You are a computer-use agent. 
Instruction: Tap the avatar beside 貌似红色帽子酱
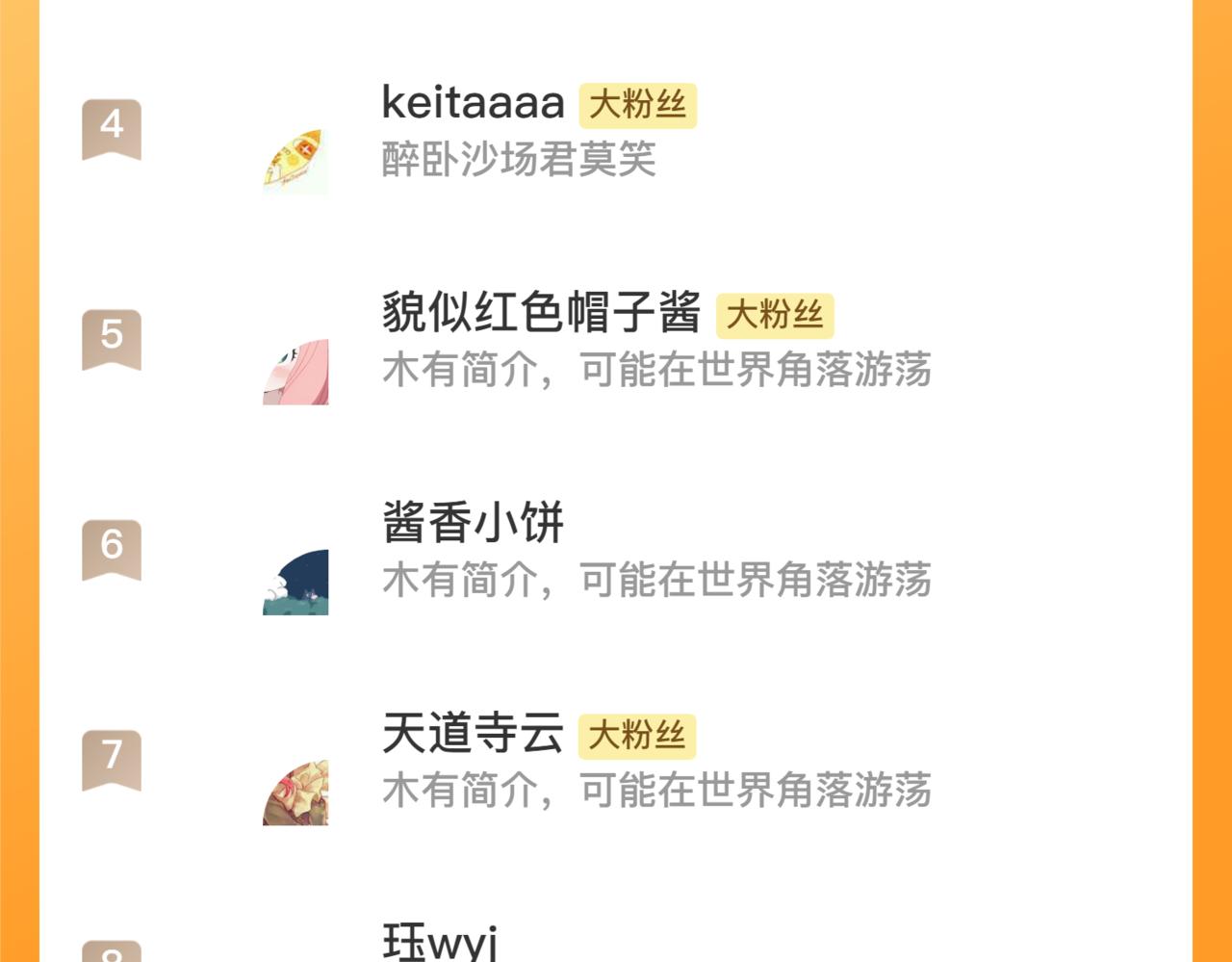(x=295, y=372)
